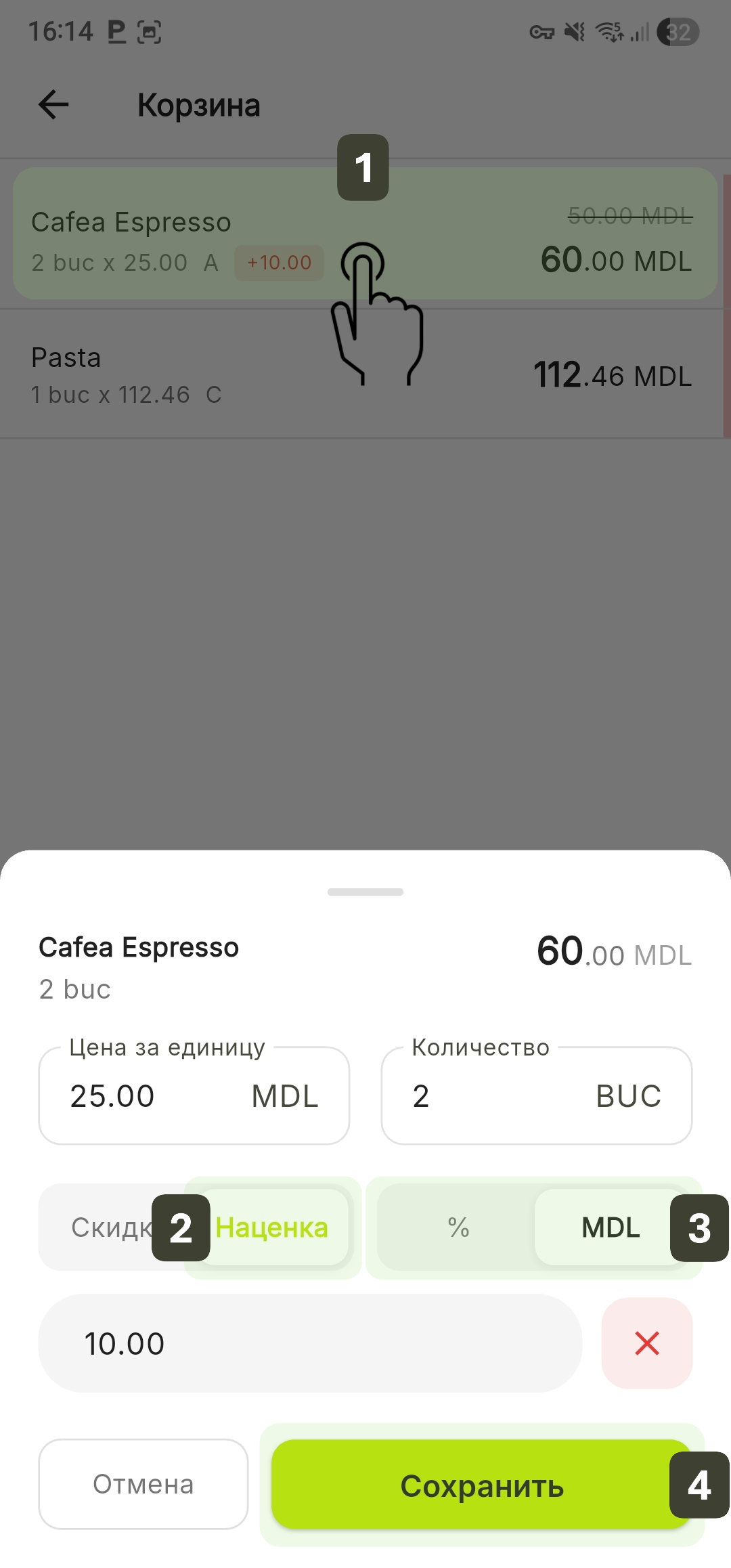Screen dimensions: 731x1568
Task: Clear the markup with the red X
Action: pos(647,1343)
